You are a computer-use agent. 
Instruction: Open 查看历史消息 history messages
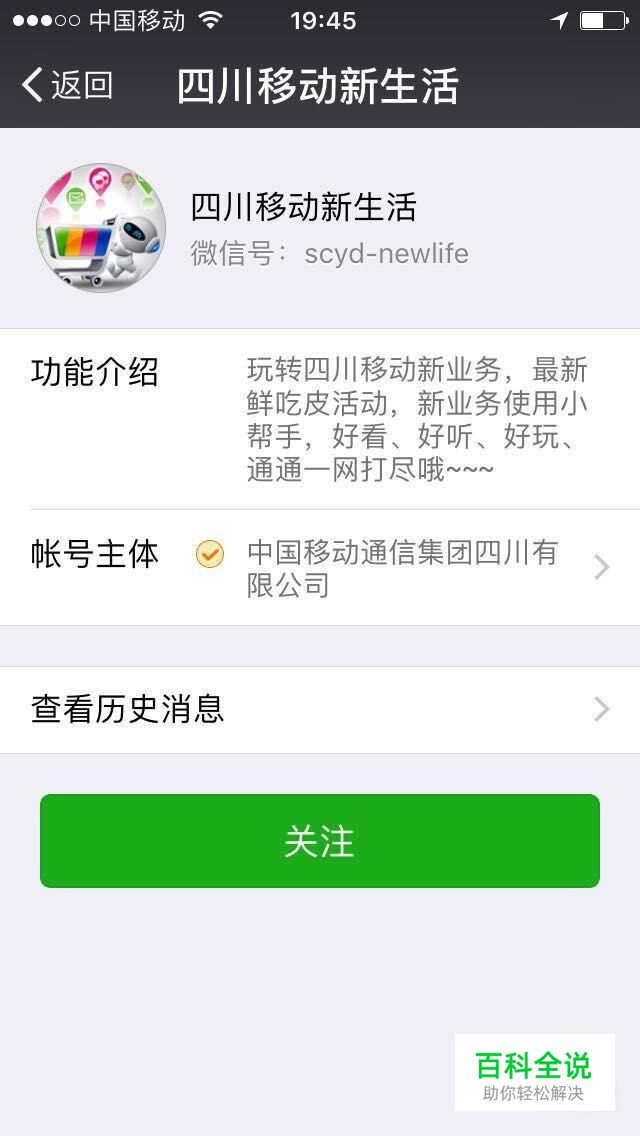coord(320,710)
